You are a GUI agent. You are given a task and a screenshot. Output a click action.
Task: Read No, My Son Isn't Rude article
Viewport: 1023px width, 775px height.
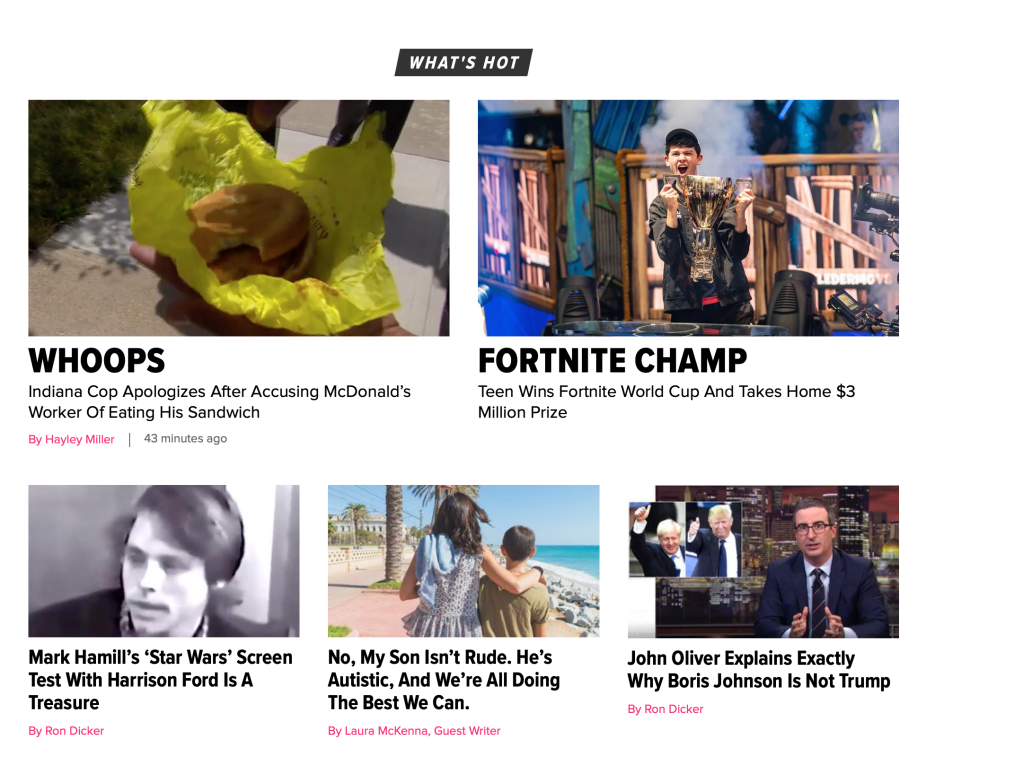pos(443,680)
